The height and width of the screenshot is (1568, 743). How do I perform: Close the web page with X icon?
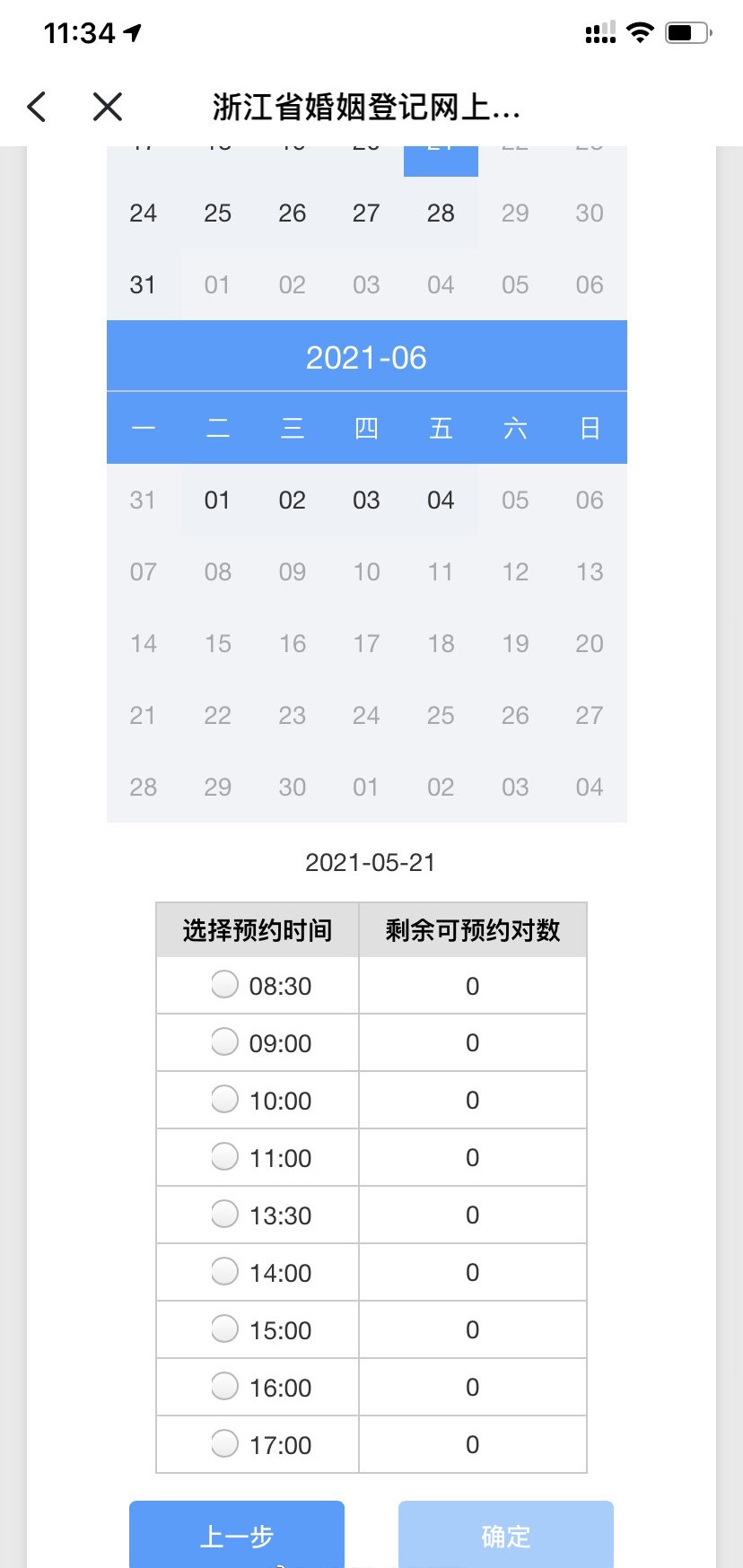pyautogui.click(x=108, y=107)
